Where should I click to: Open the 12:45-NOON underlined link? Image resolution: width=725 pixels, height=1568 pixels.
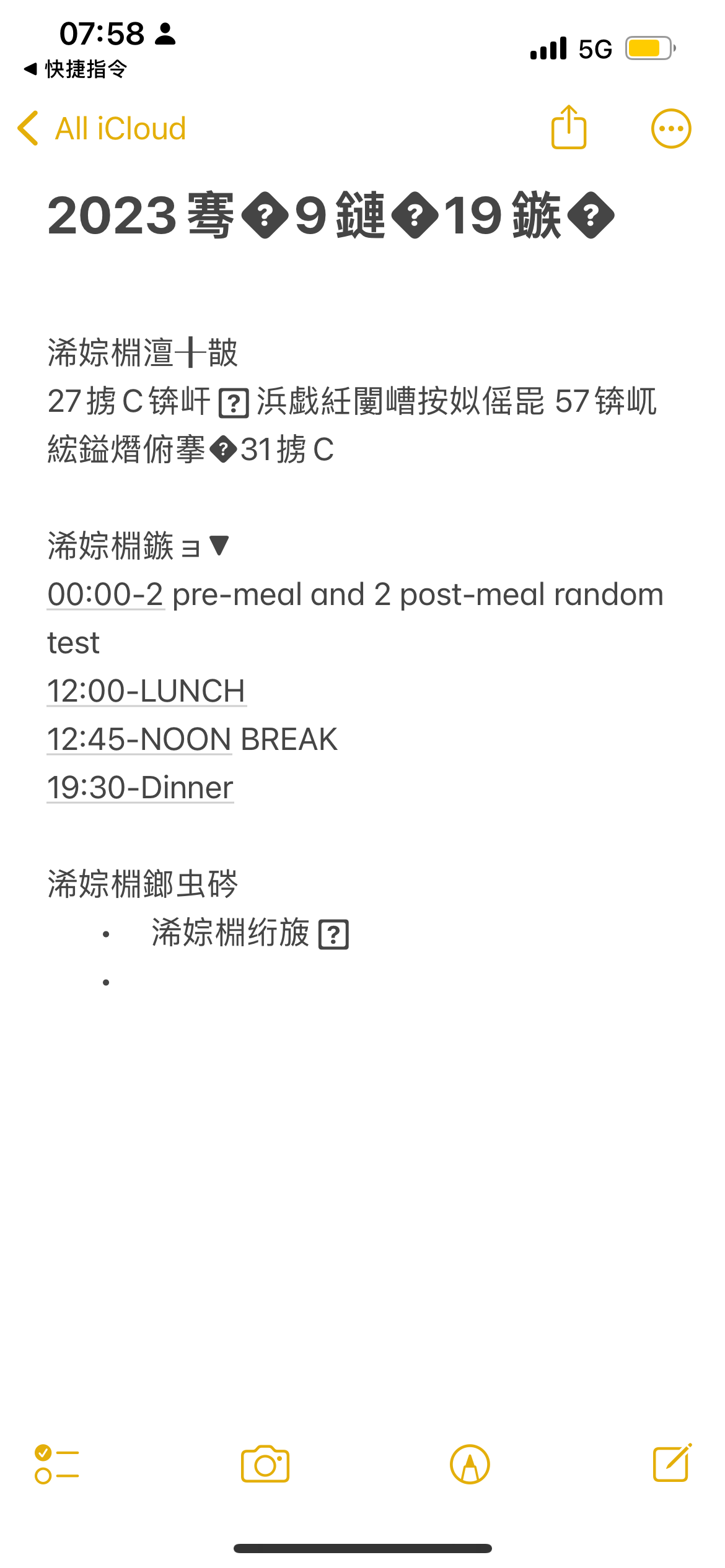pyautogui.click(x=139, y=739)
